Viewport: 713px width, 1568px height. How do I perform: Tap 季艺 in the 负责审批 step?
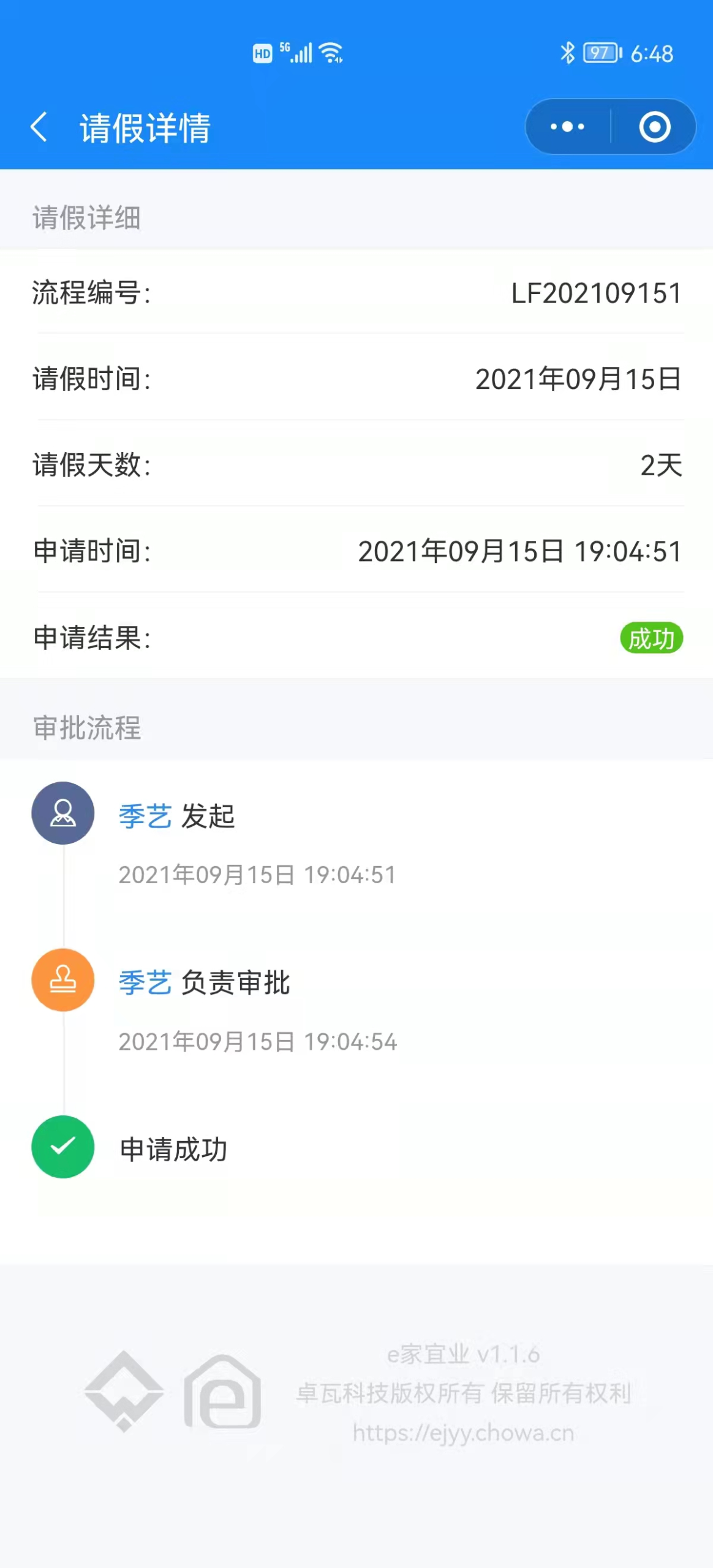point(145,982)
